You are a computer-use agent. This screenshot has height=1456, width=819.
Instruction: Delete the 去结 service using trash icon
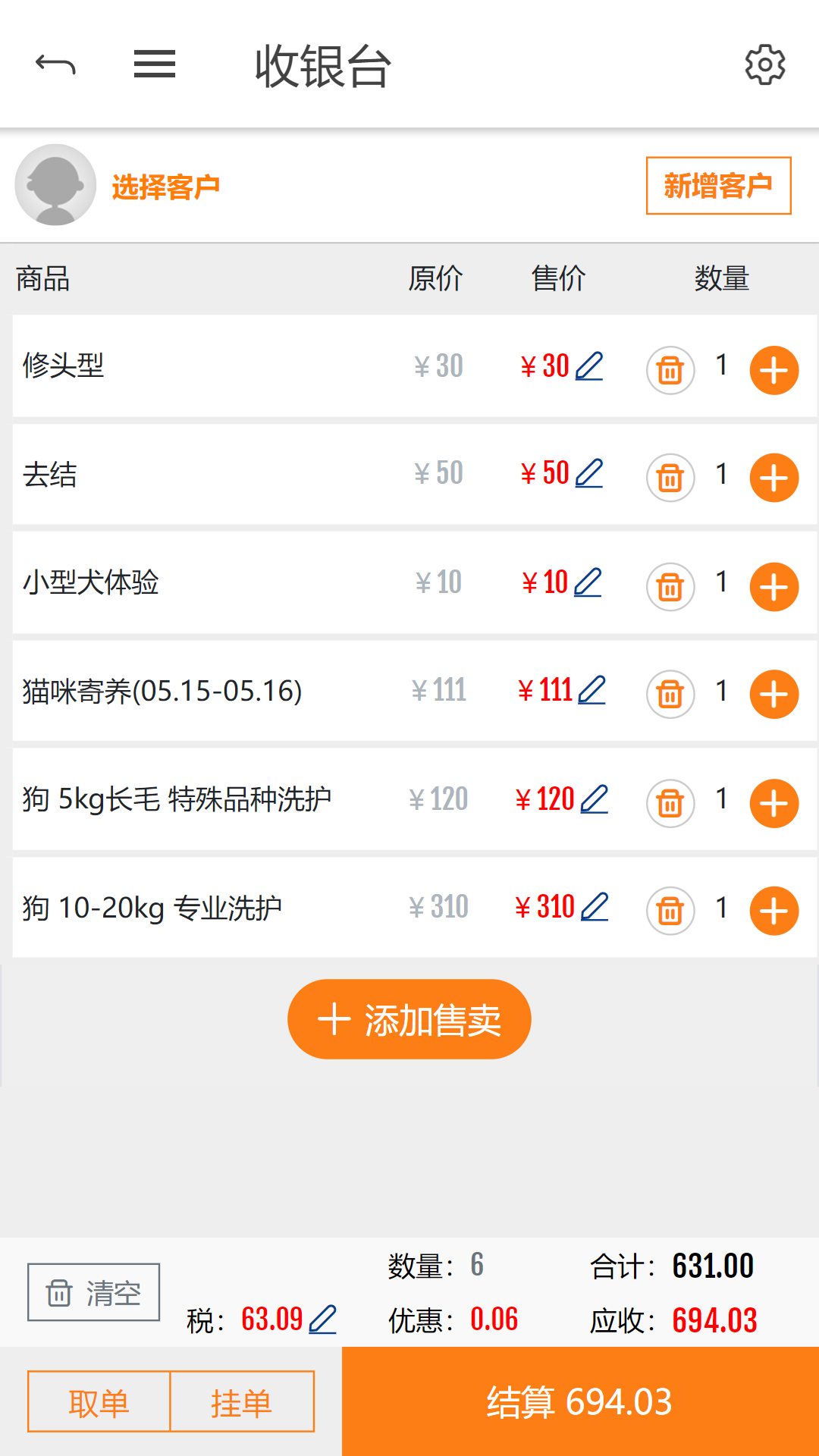670,478
